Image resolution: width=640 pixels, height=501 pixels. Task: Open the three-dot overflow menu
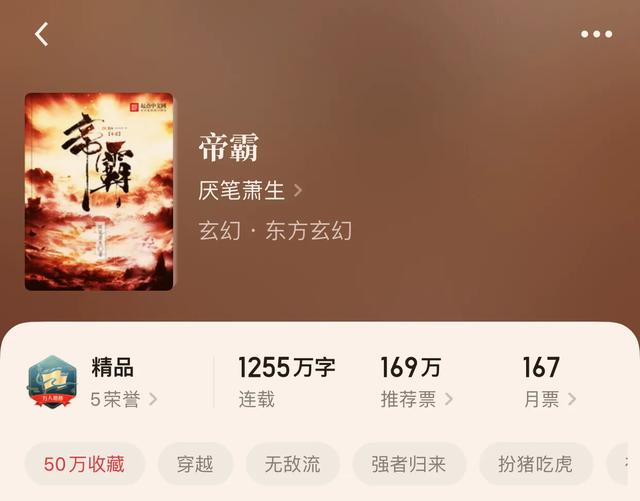point(596,34)
